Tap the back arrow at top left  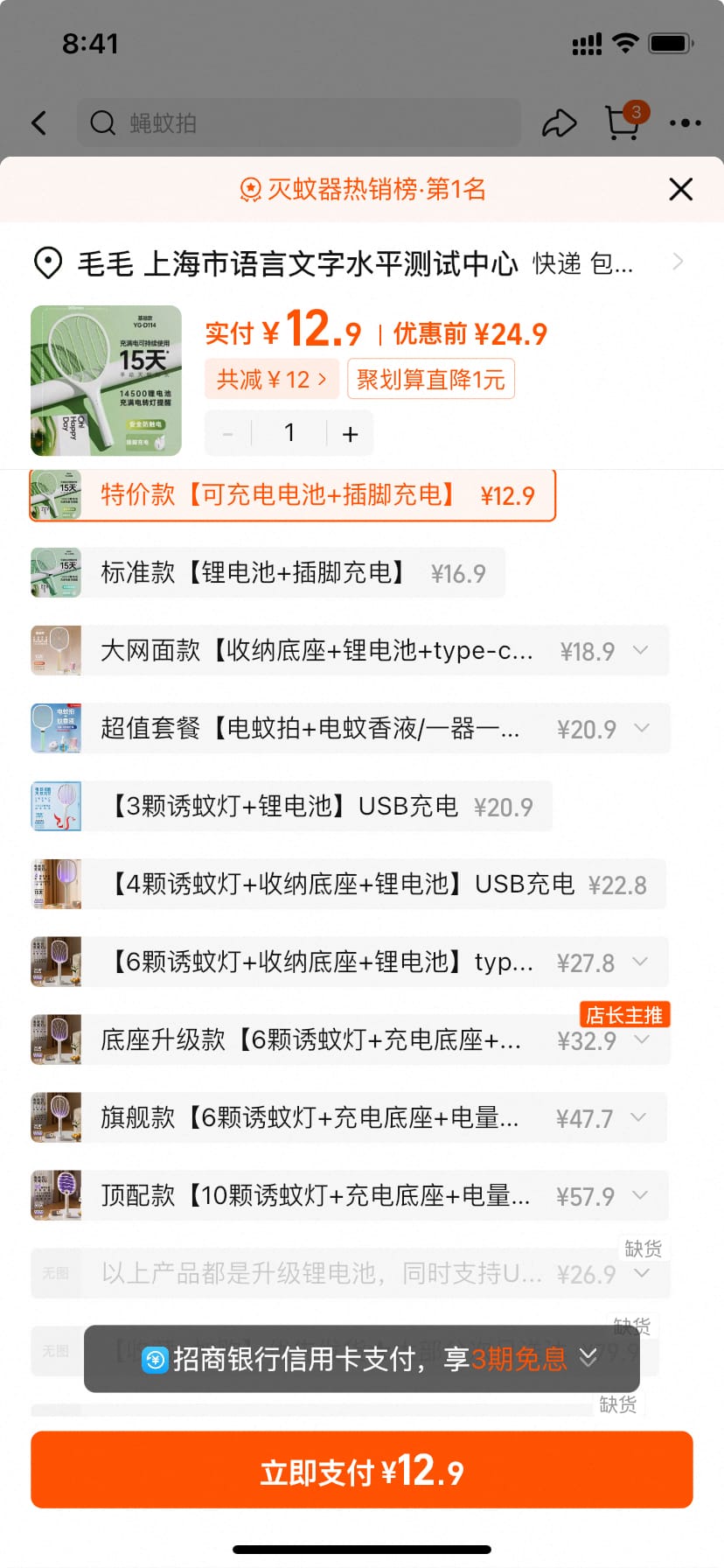click(x=38, y=122)
